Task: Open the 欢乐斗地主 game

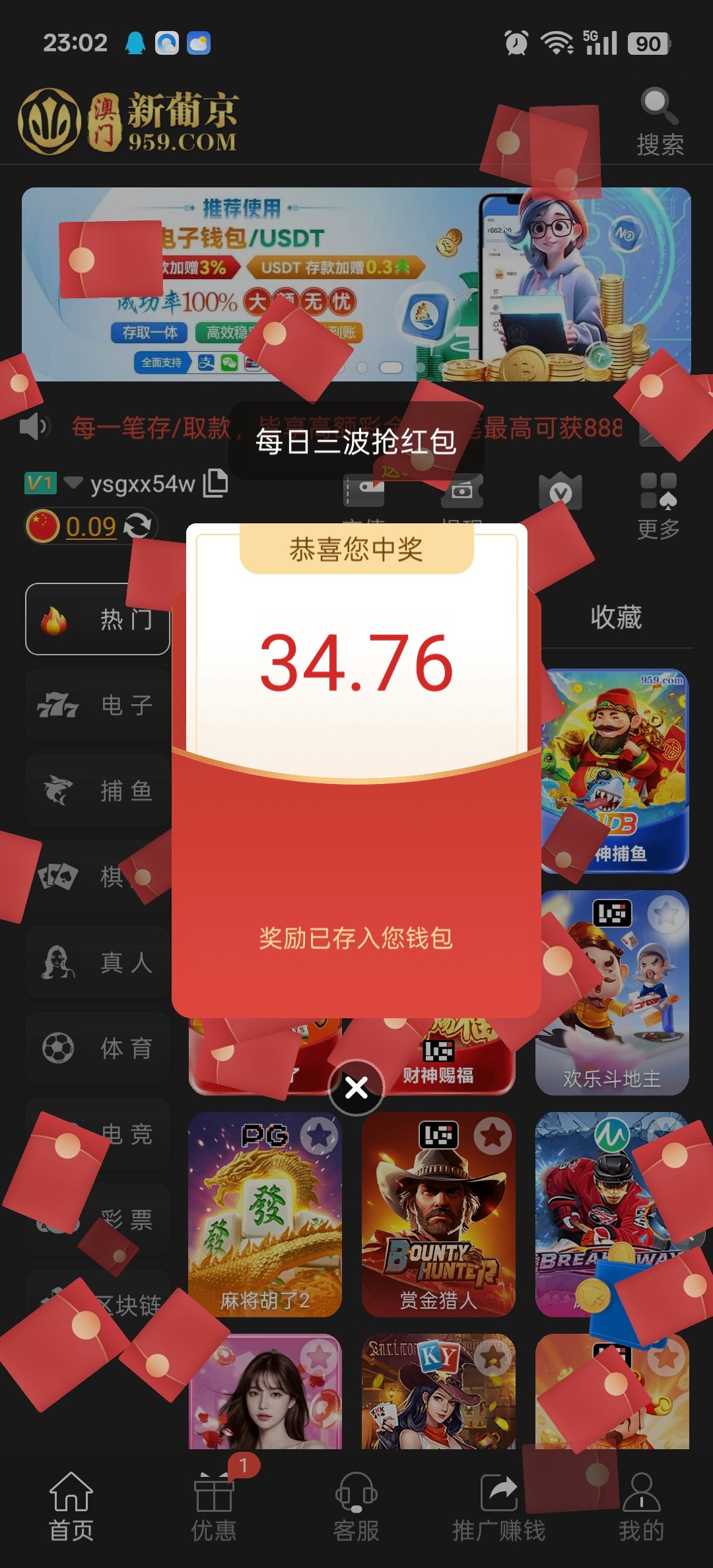Action: click(x=612, y=993)
